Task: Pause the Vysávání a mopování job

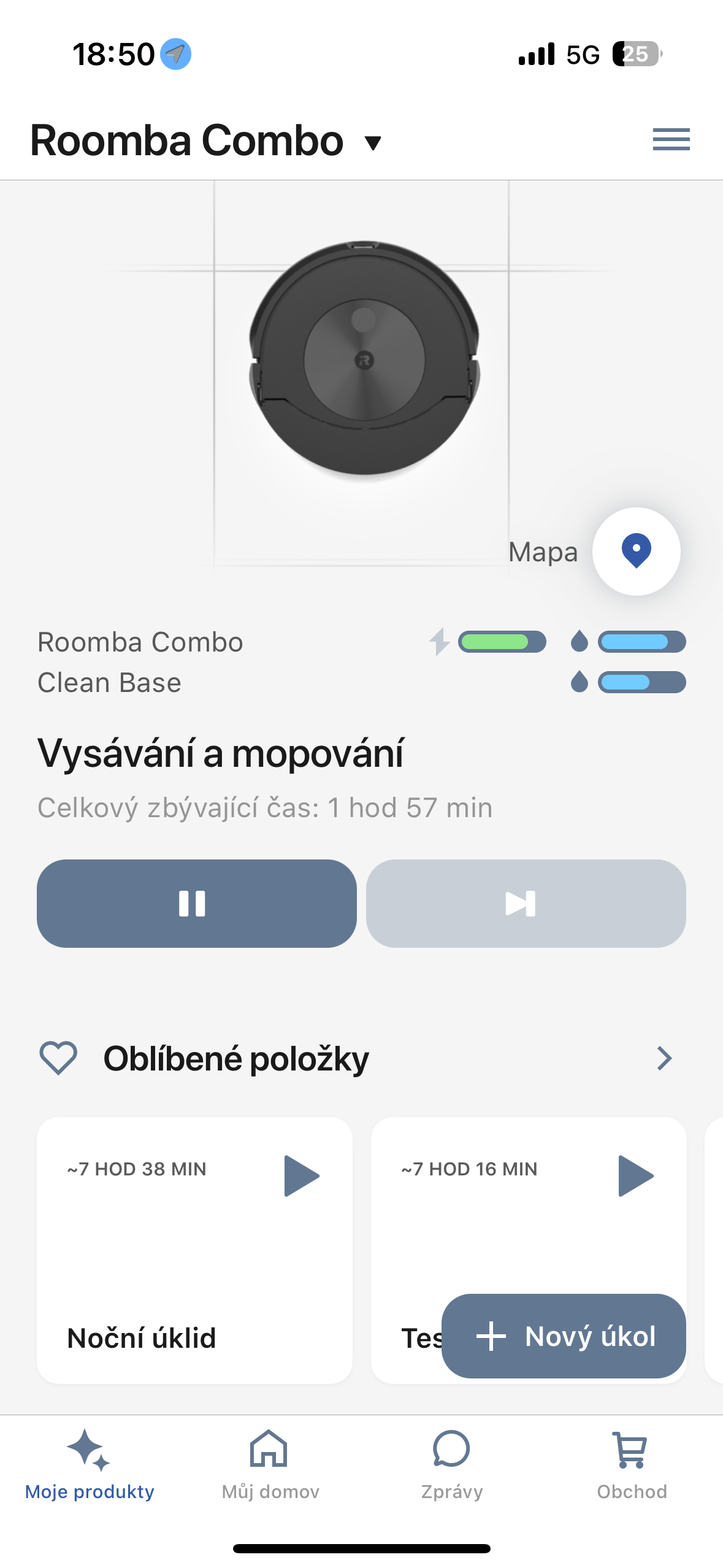Action: click(x=196, y=902)
